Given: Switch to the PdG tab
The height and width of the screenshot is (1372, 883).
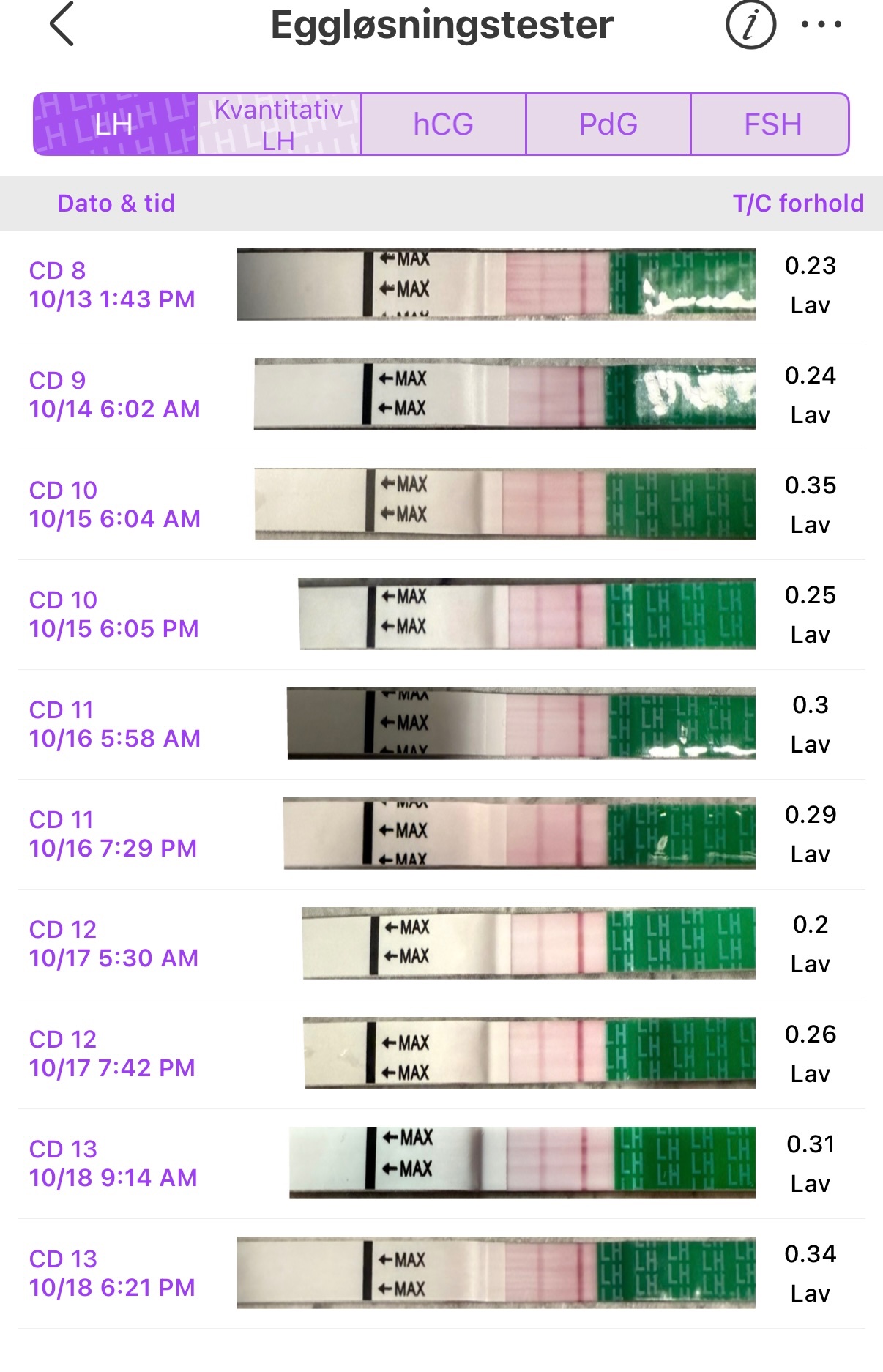Looking at the screenshot, I should point(608,124).
